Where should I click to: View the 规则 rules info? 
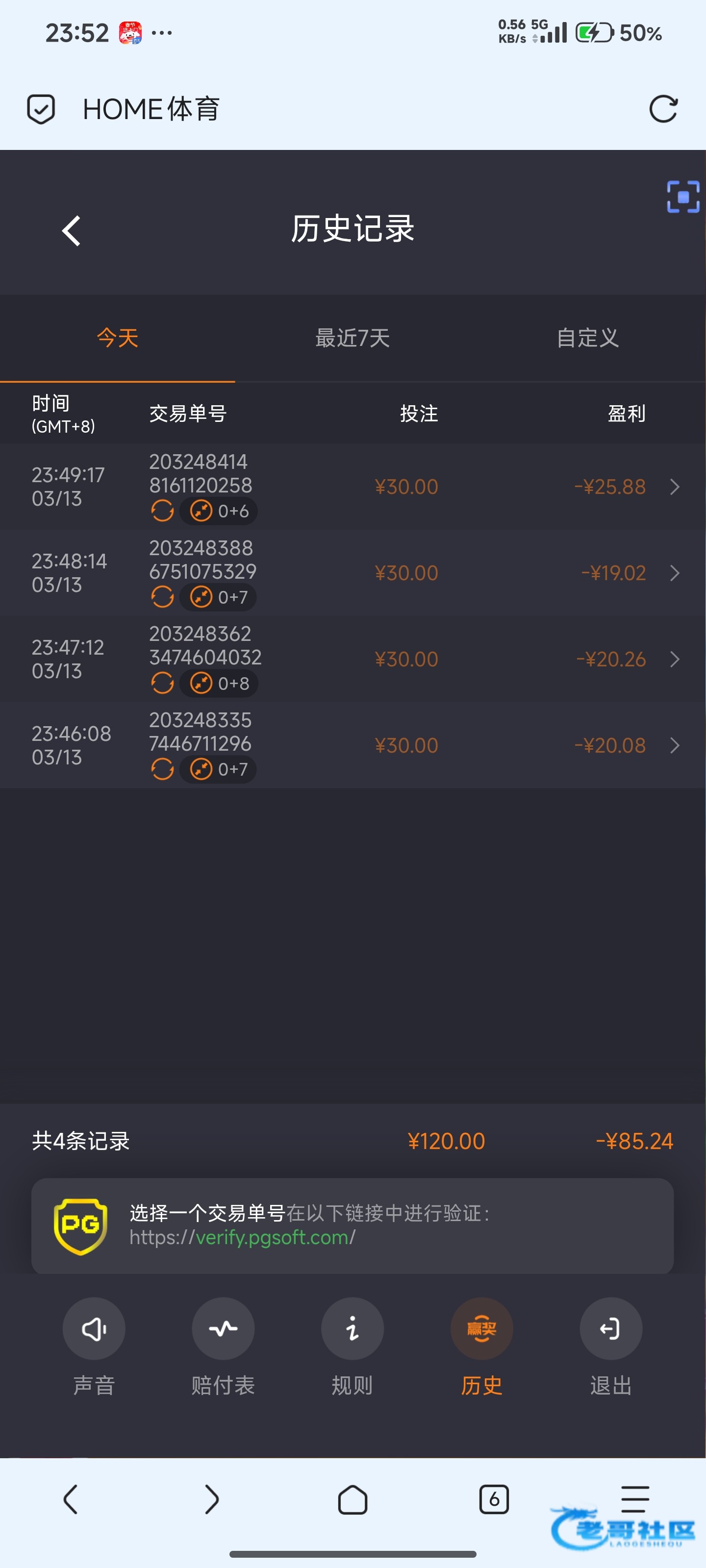tap(352, 1329)
